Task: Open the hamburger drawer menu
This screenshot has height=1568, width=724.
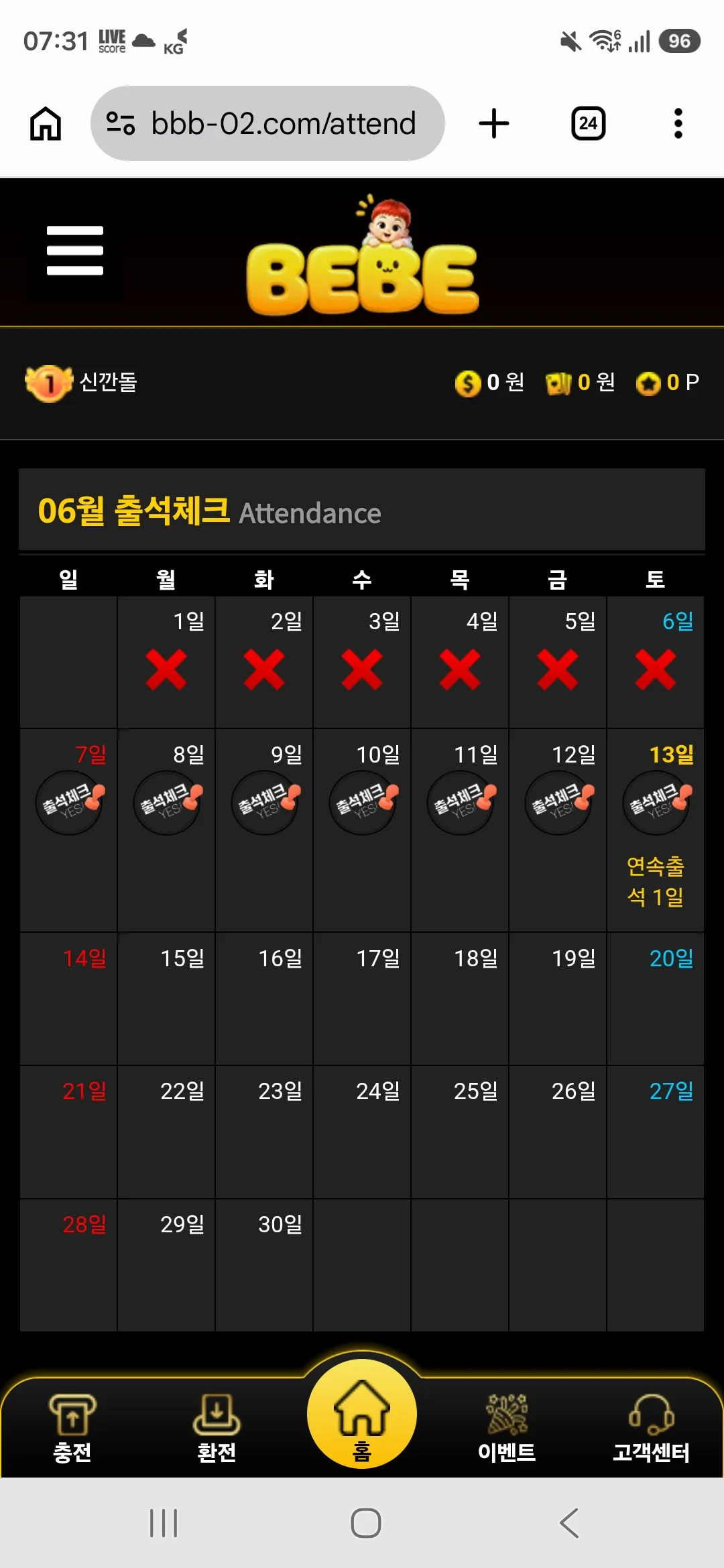Action: pyautogui.click(x=75, y=251)
